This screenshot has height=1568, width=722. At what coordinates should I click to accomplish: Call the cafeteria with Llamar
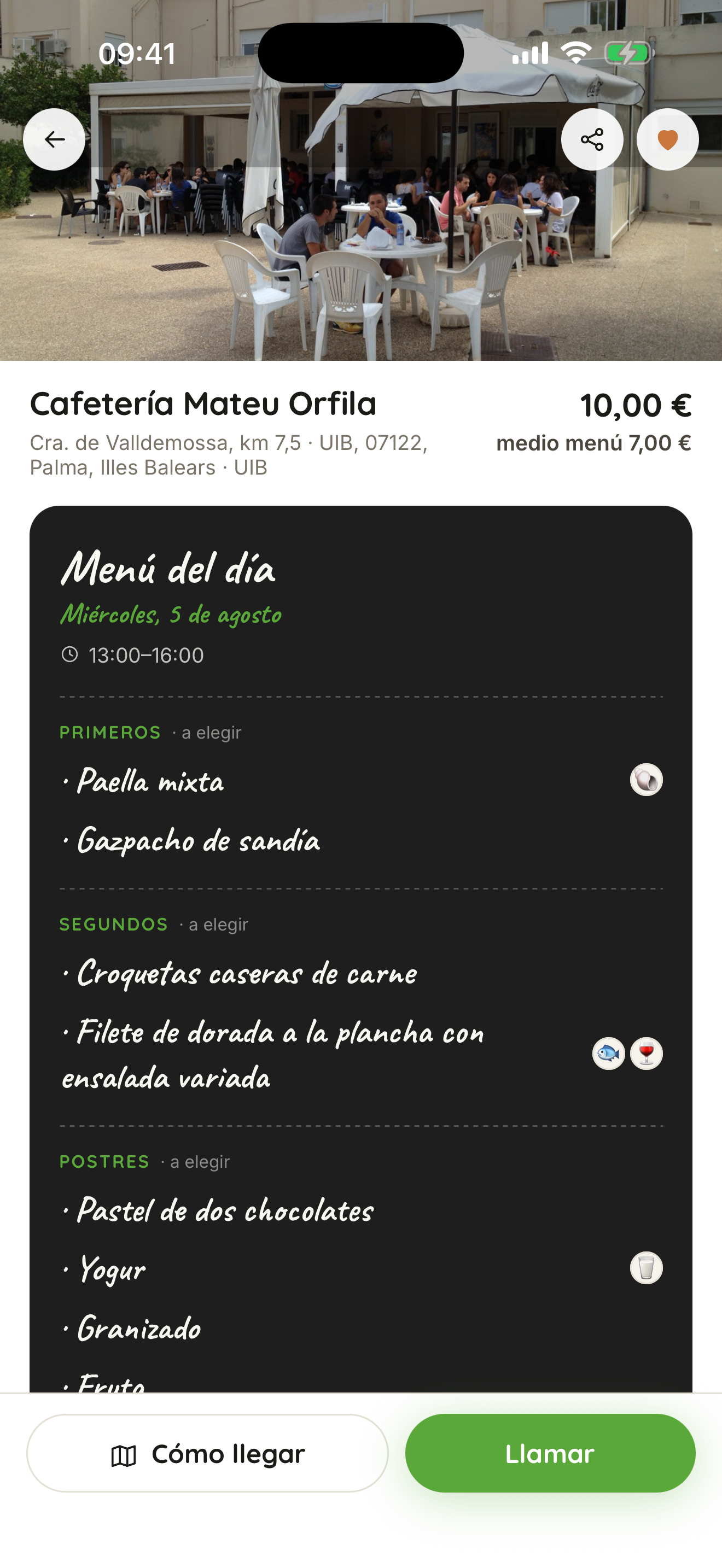[550, 1453]
